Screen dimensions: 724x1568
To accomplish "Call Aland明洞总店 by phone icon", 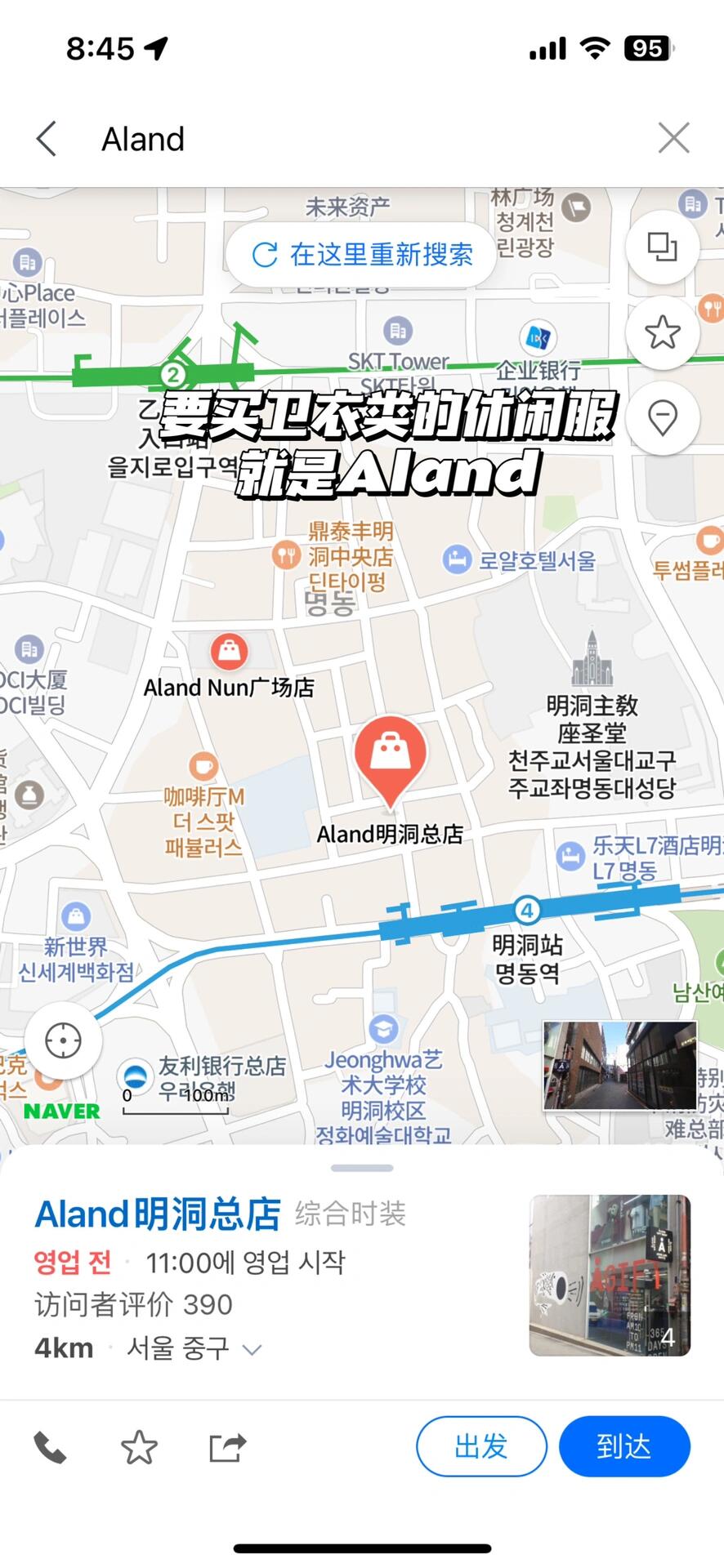I will click(51, 1448).
